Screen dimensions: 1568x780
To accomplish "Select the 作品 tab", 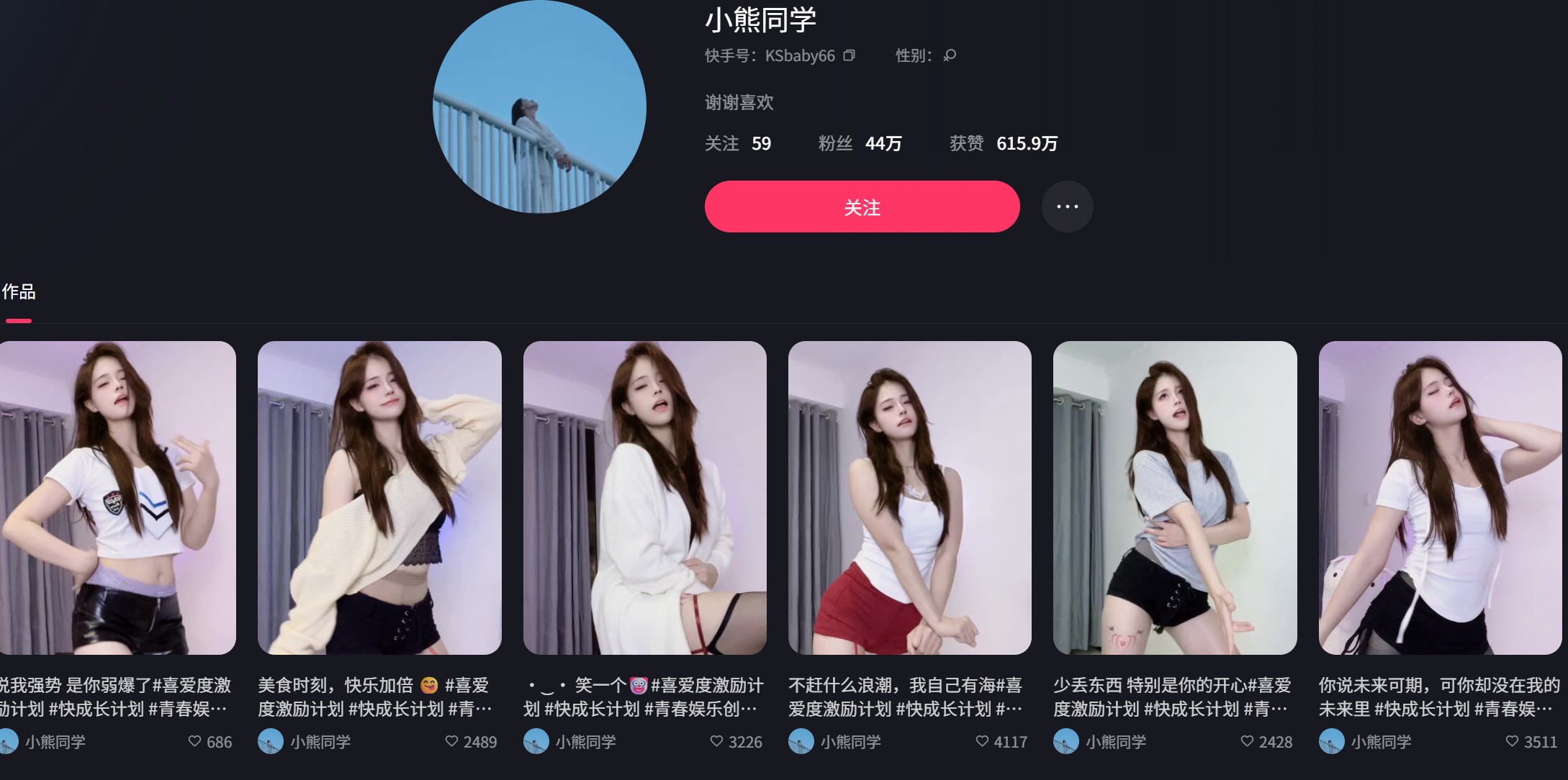I will point(19,292).
